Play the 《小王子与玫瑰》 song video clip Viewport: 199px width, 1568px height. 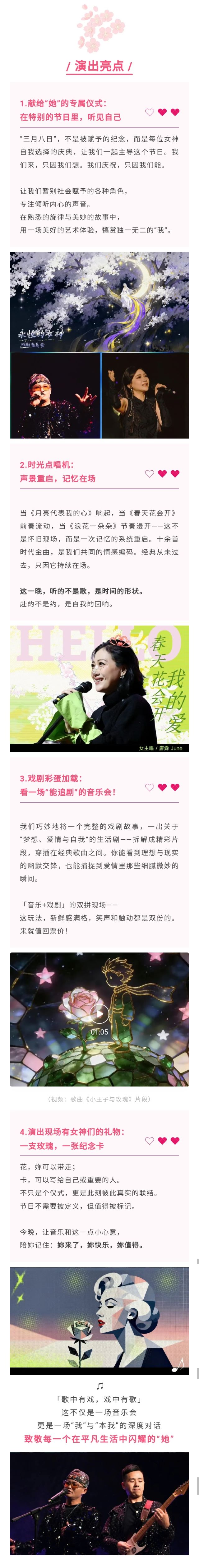click(99, 1013)
